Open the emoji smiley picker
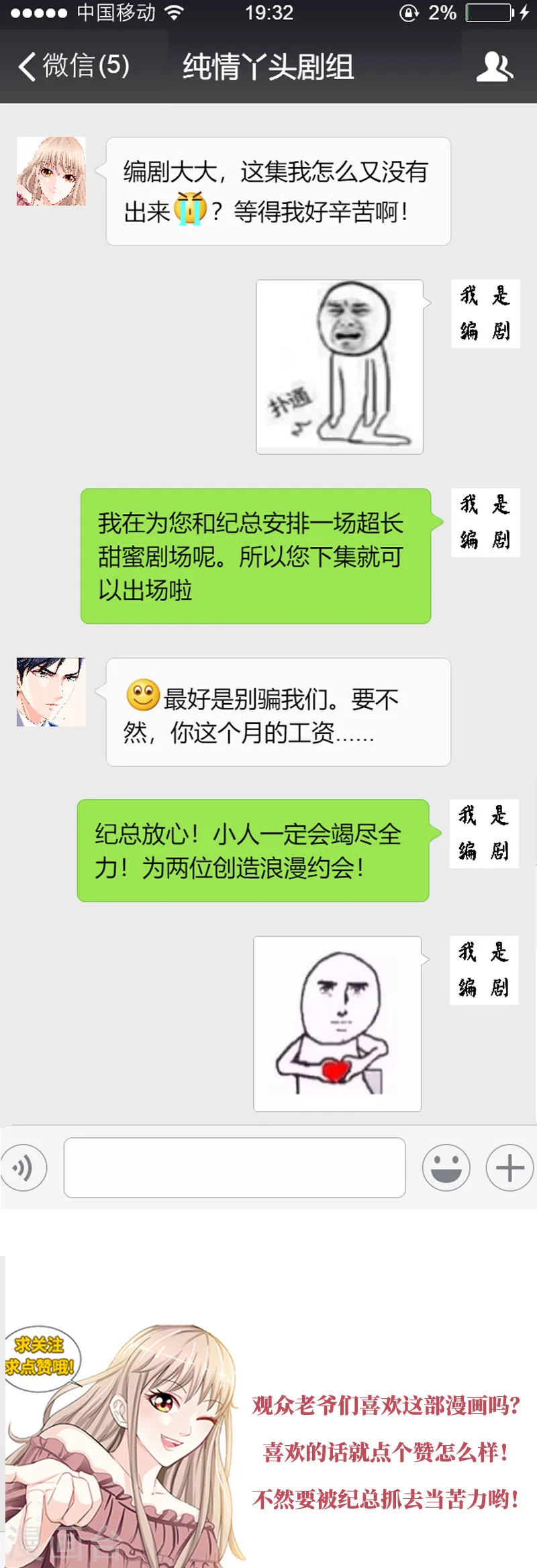Screen dimensions: 537x1568 point(446,1169)
